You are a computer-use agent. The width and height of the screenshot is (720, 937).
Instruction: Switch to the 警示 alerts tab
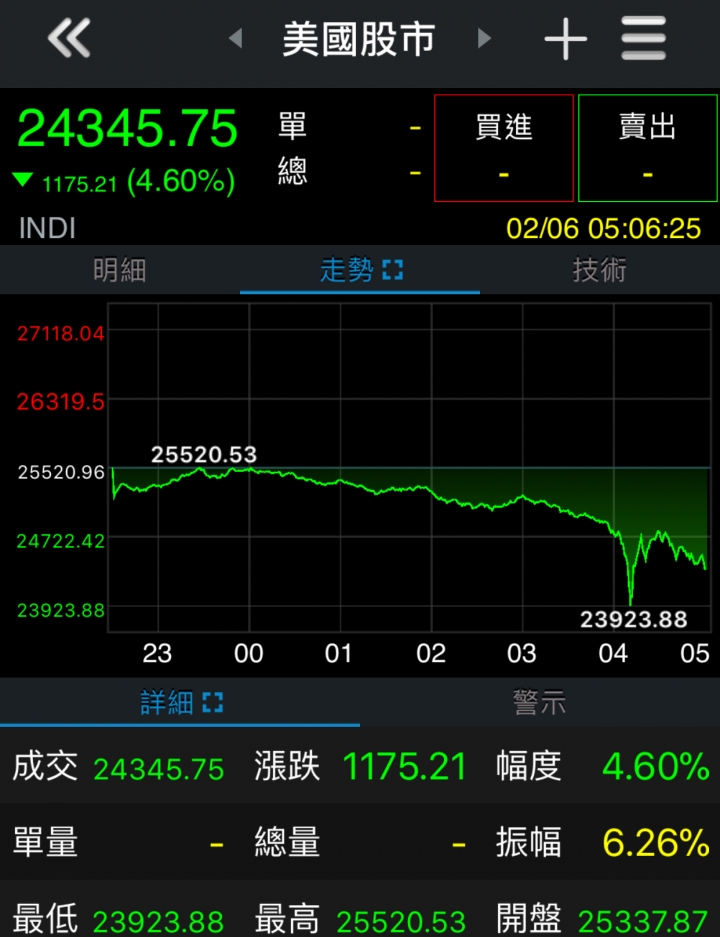pos(540,703)
